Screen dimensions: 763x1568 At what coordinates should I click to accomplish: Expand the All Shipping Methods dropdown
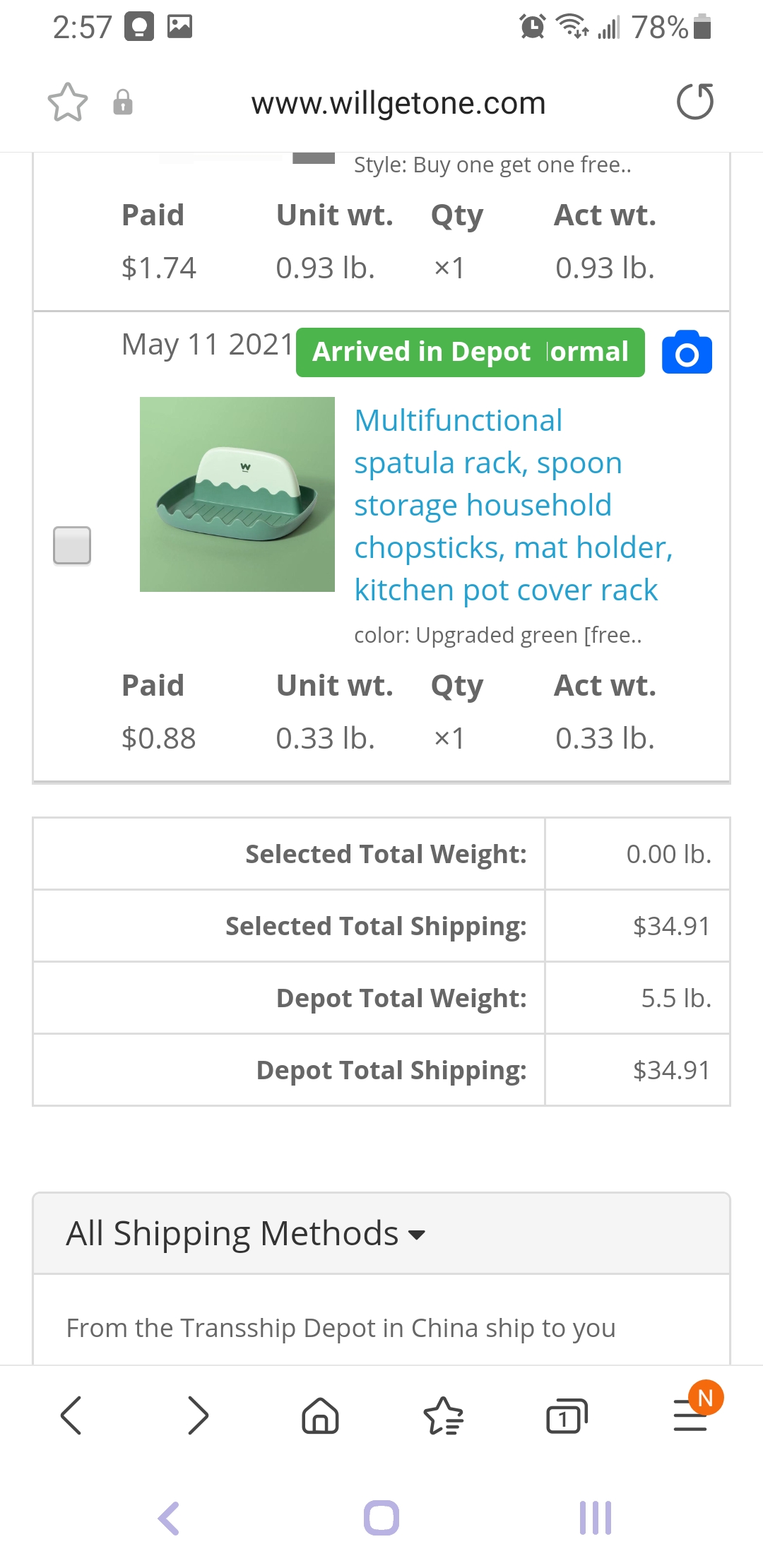(x=245, y=1233)
